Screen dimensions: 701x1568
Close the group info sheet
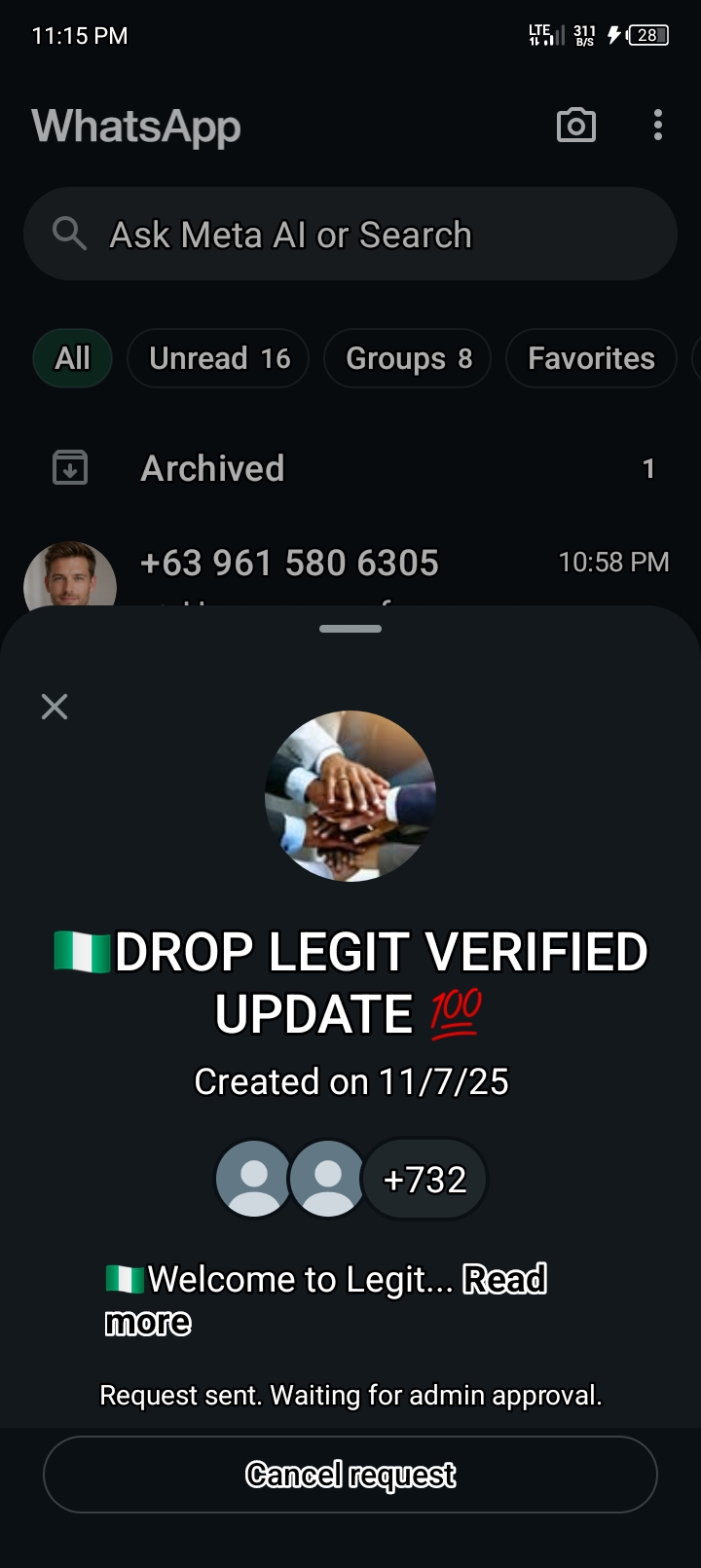click(55, 707)
